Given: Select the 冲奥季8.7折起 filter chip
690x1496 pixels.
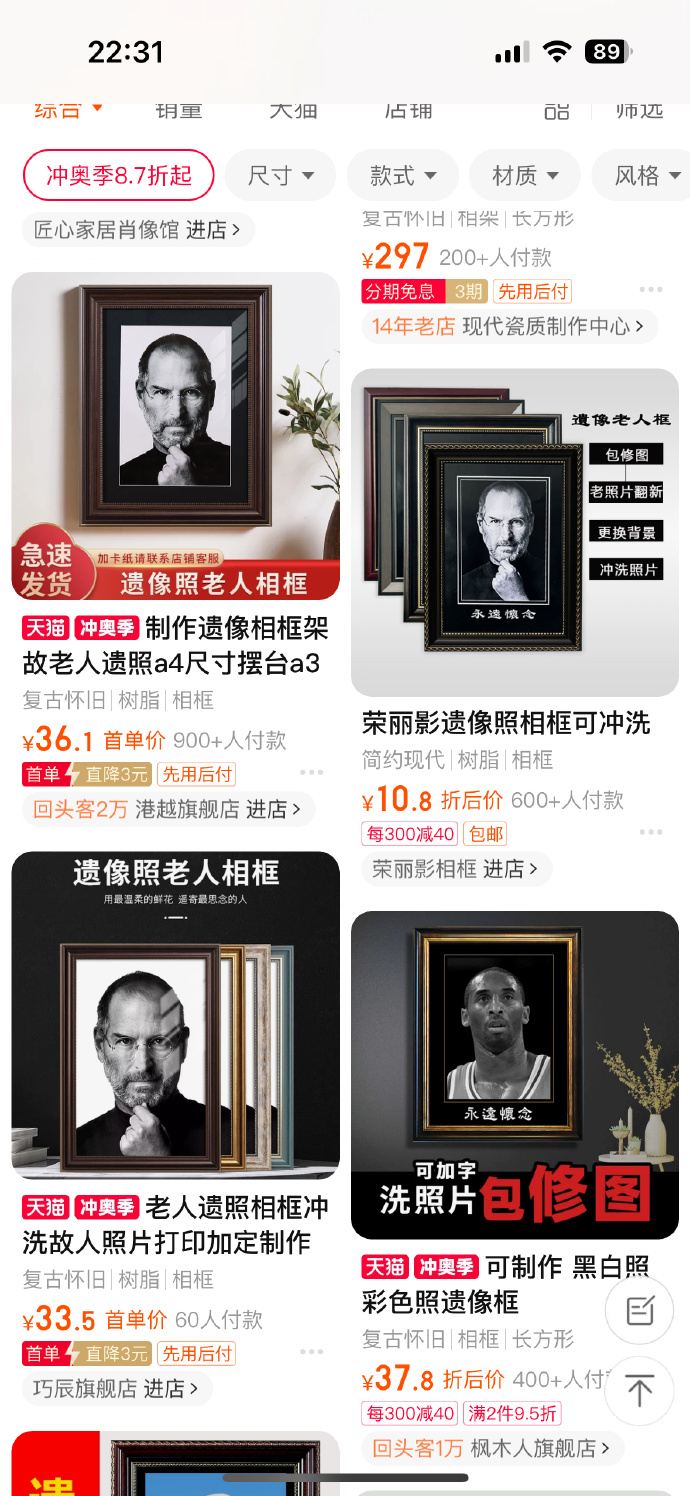Looking at the screenshot, I should [x=118, y=176].
